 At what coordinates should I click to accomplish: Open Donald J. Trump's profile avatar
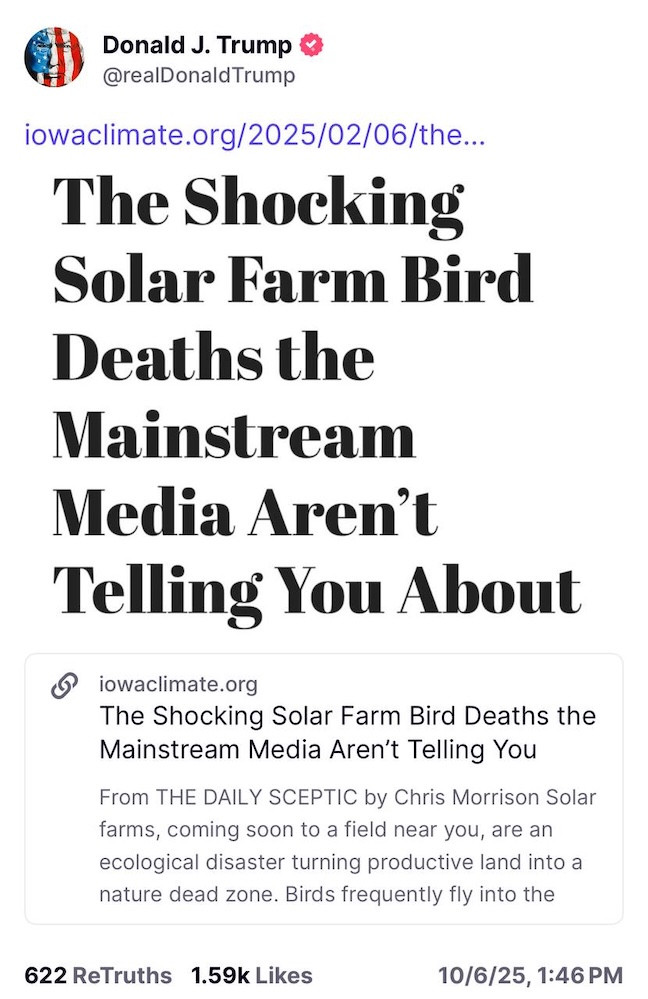pyautogui.click(x=56, y=59)
